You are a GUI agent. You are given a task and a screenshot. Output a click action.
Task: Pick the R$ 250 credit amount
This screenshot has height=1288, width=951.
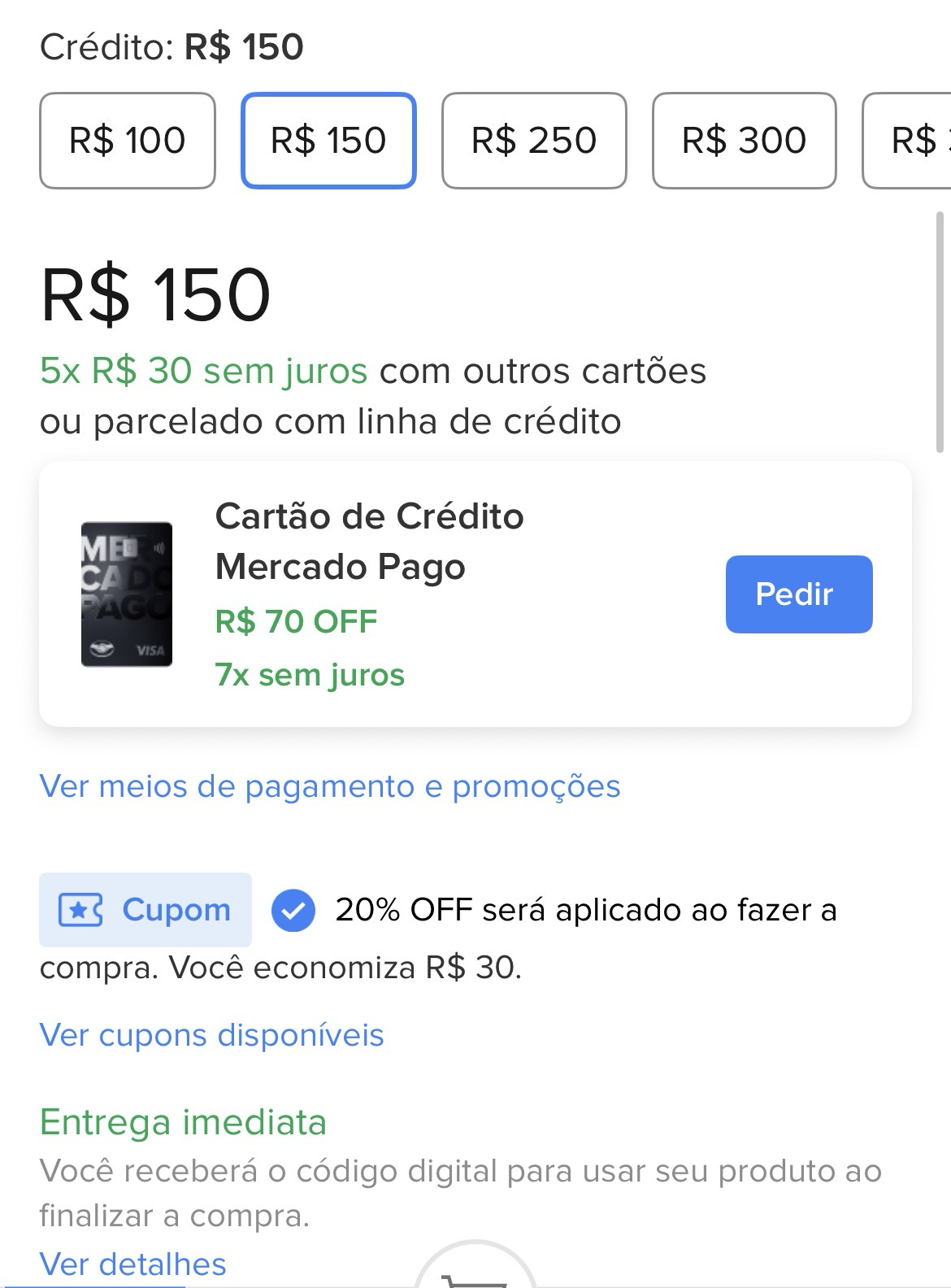(534, 141)
